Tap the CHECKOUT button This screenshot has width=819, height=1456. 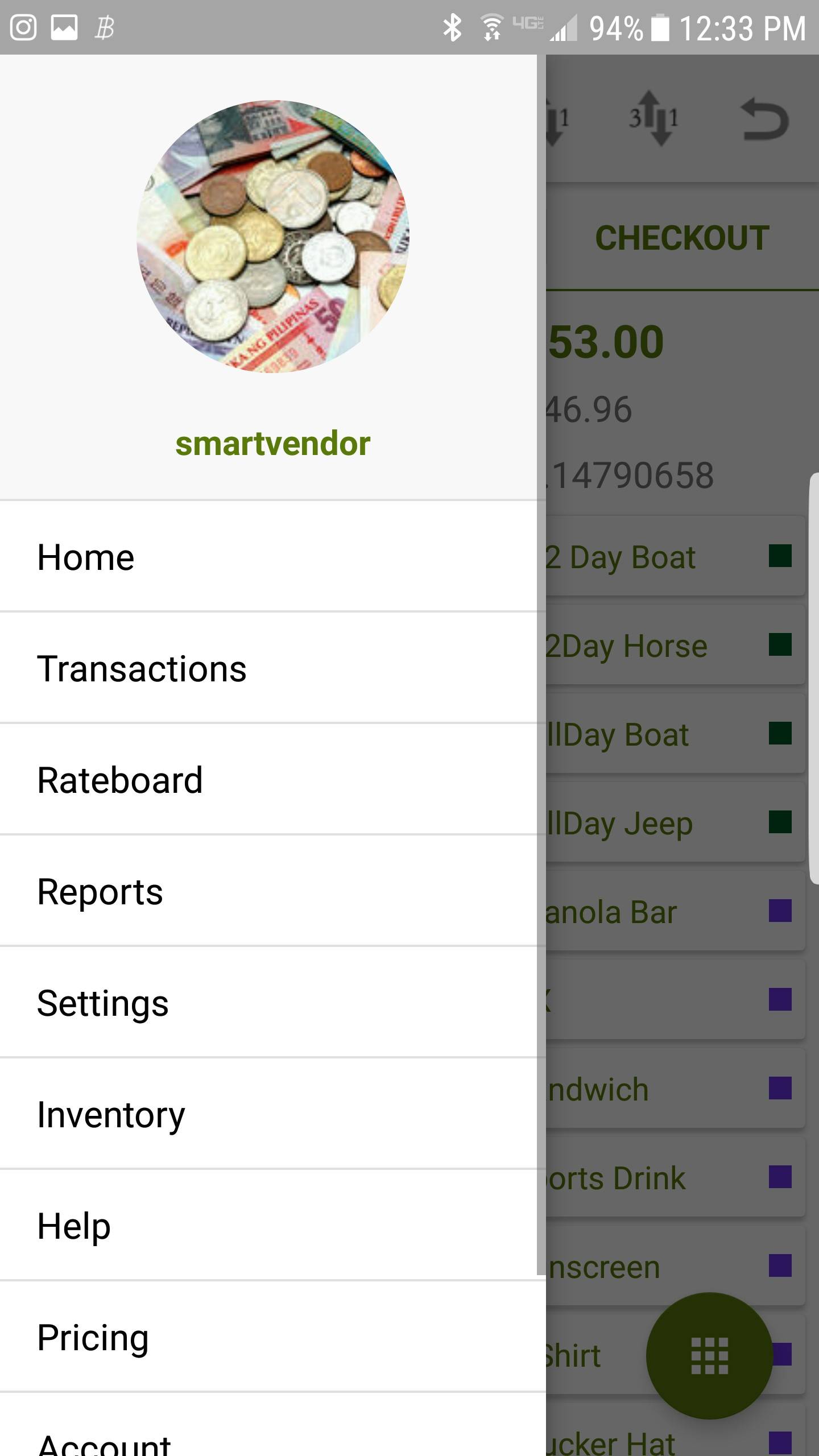[682, 237]
